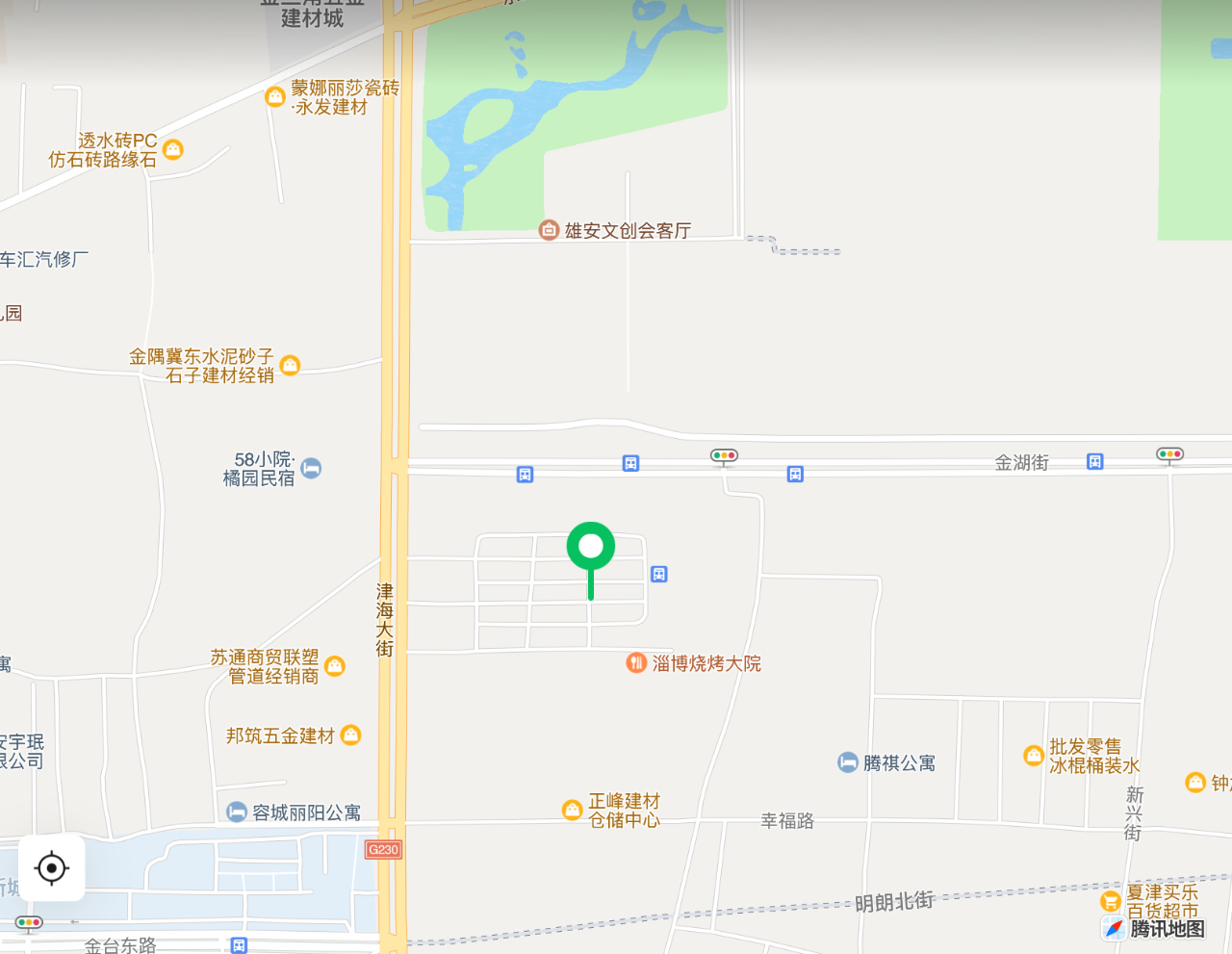Open 苏通商贸联塑管道经销商 marker

point(335,666)
